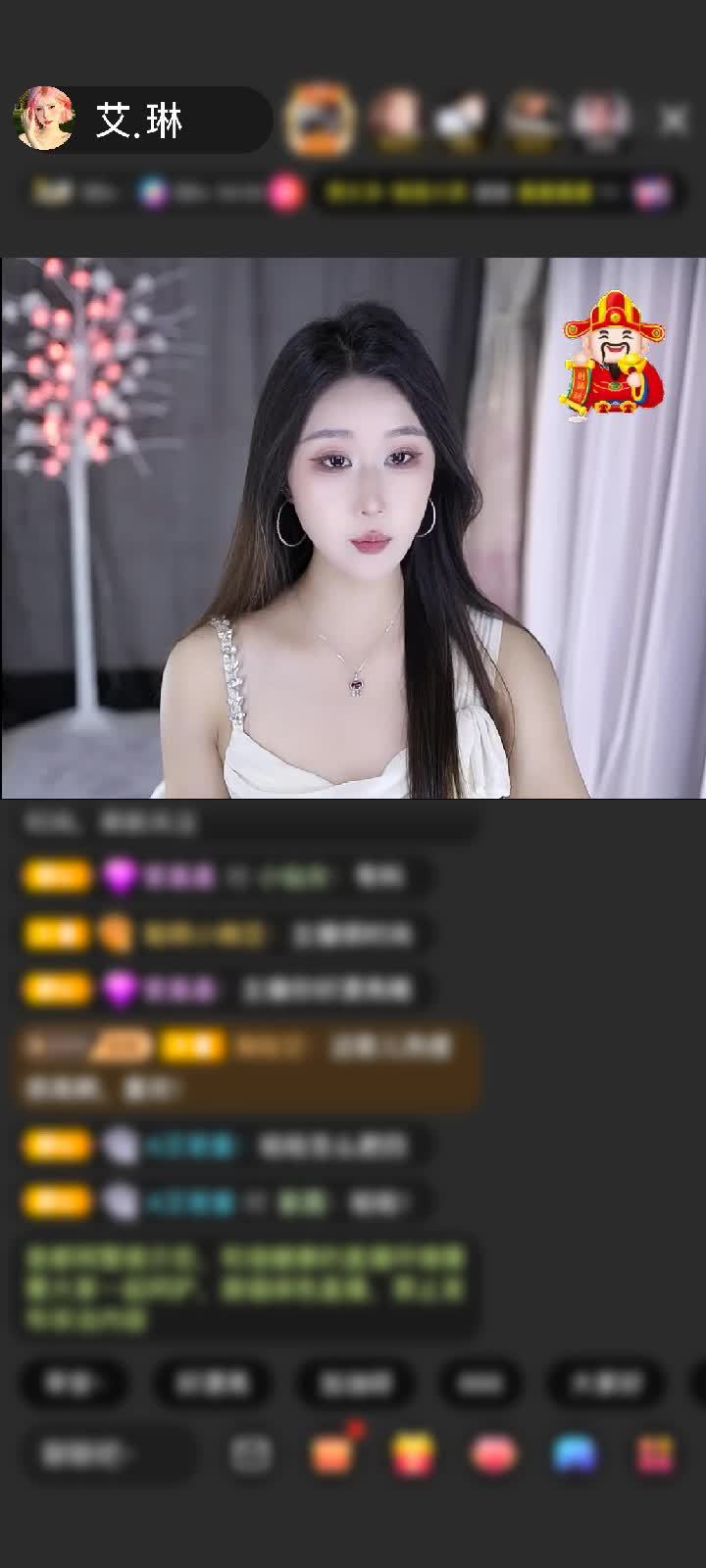Image resolution: width=706 pixels, height=1568 pixels.
Task: Open the blue game controller icon
Action: 575,1453
